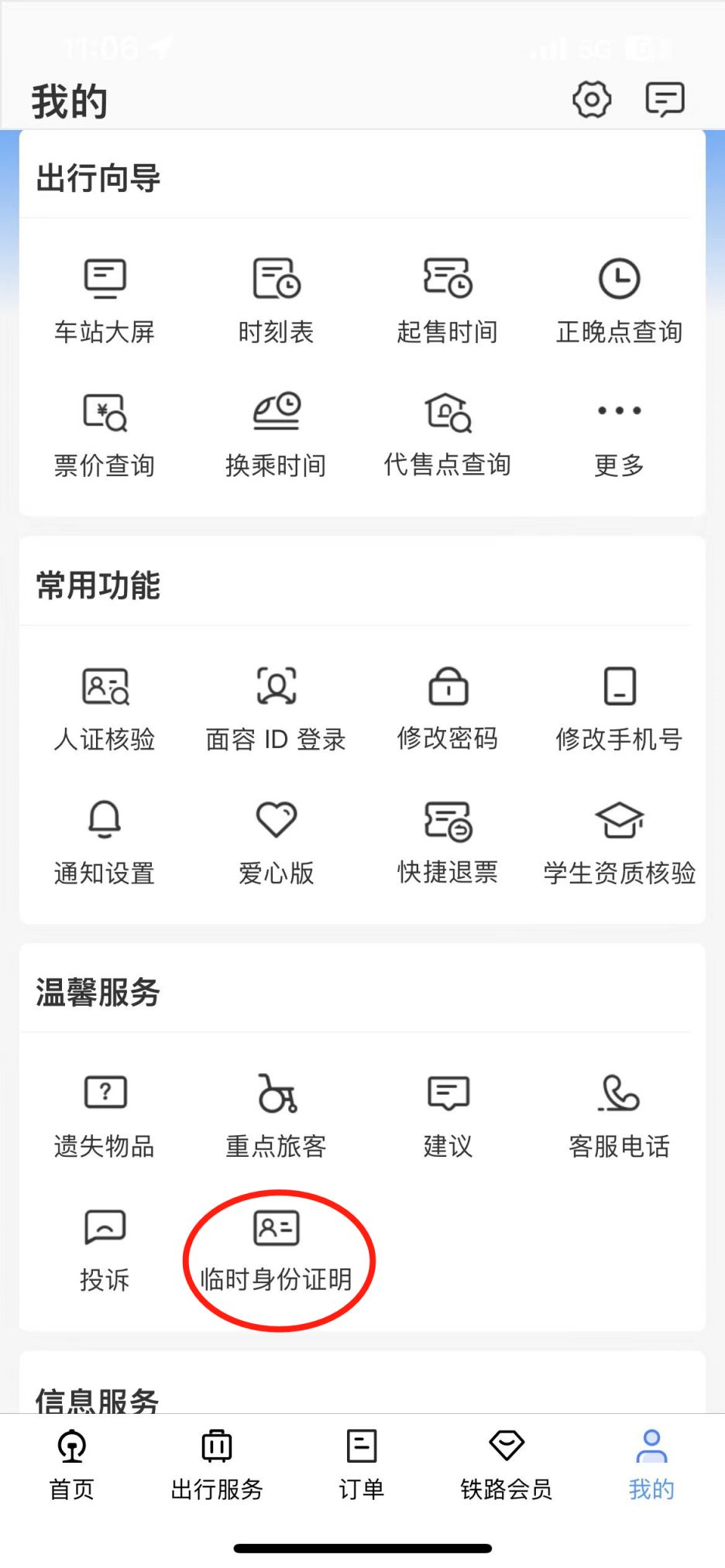
Task: Open 通知设置 notification settings
Action: [105, 841]
